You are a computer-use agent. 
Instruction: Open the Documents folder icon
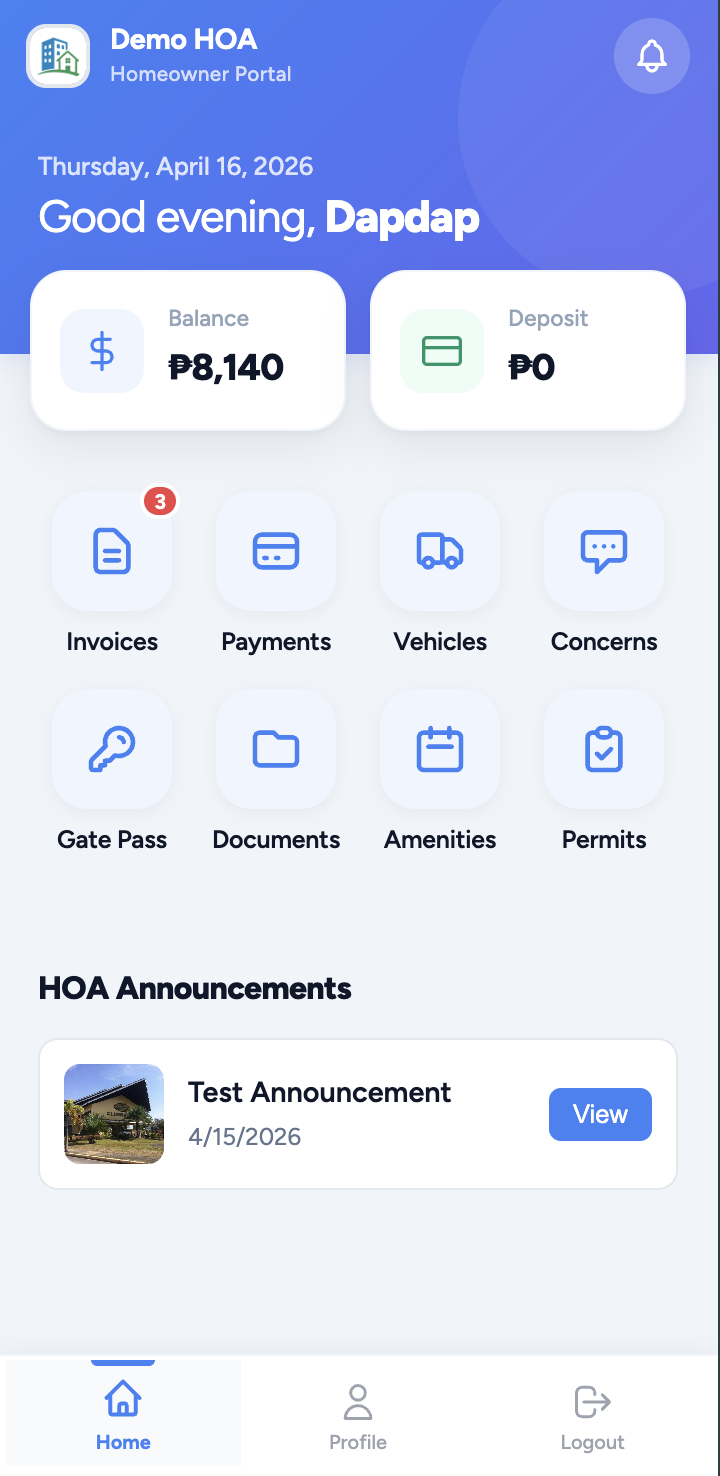tap(276, 749)
